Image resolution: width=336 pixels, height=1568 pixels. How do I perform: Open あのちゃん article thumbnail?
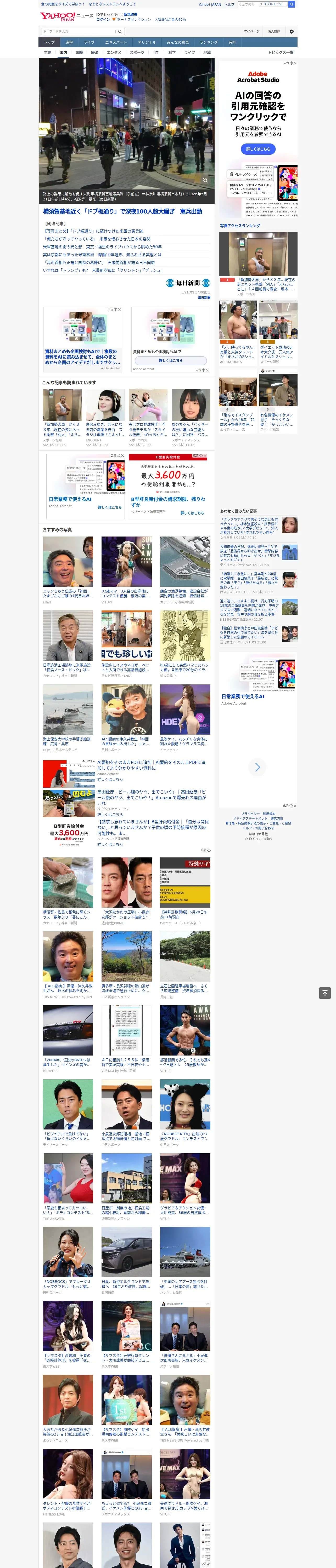click(191, 405)
